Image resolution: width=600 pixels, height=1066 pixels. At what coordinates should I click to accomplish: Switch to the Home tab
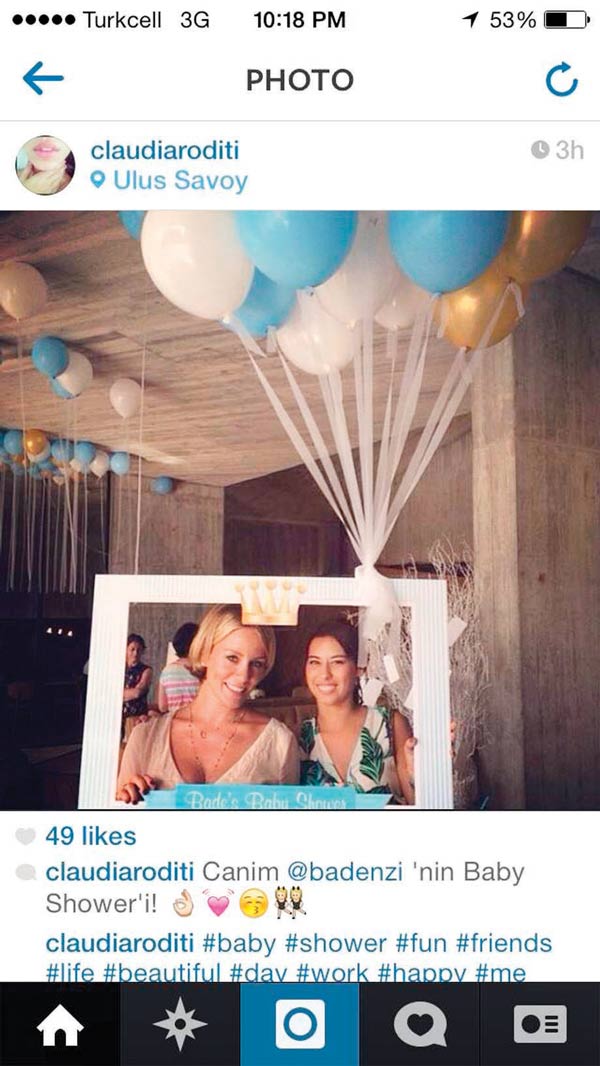tap(60, 1025)
